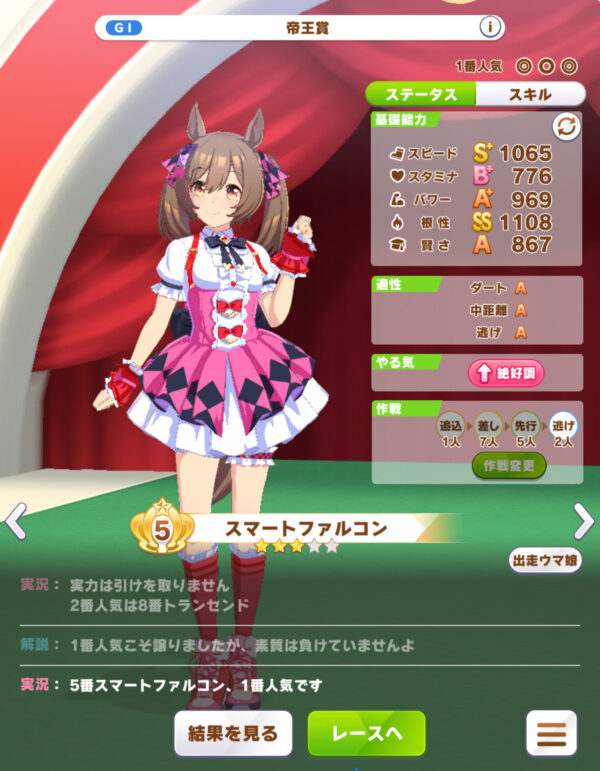Tap 作戦変更 to change strategy
The image size is (600, 771).
tap(509, 465)
